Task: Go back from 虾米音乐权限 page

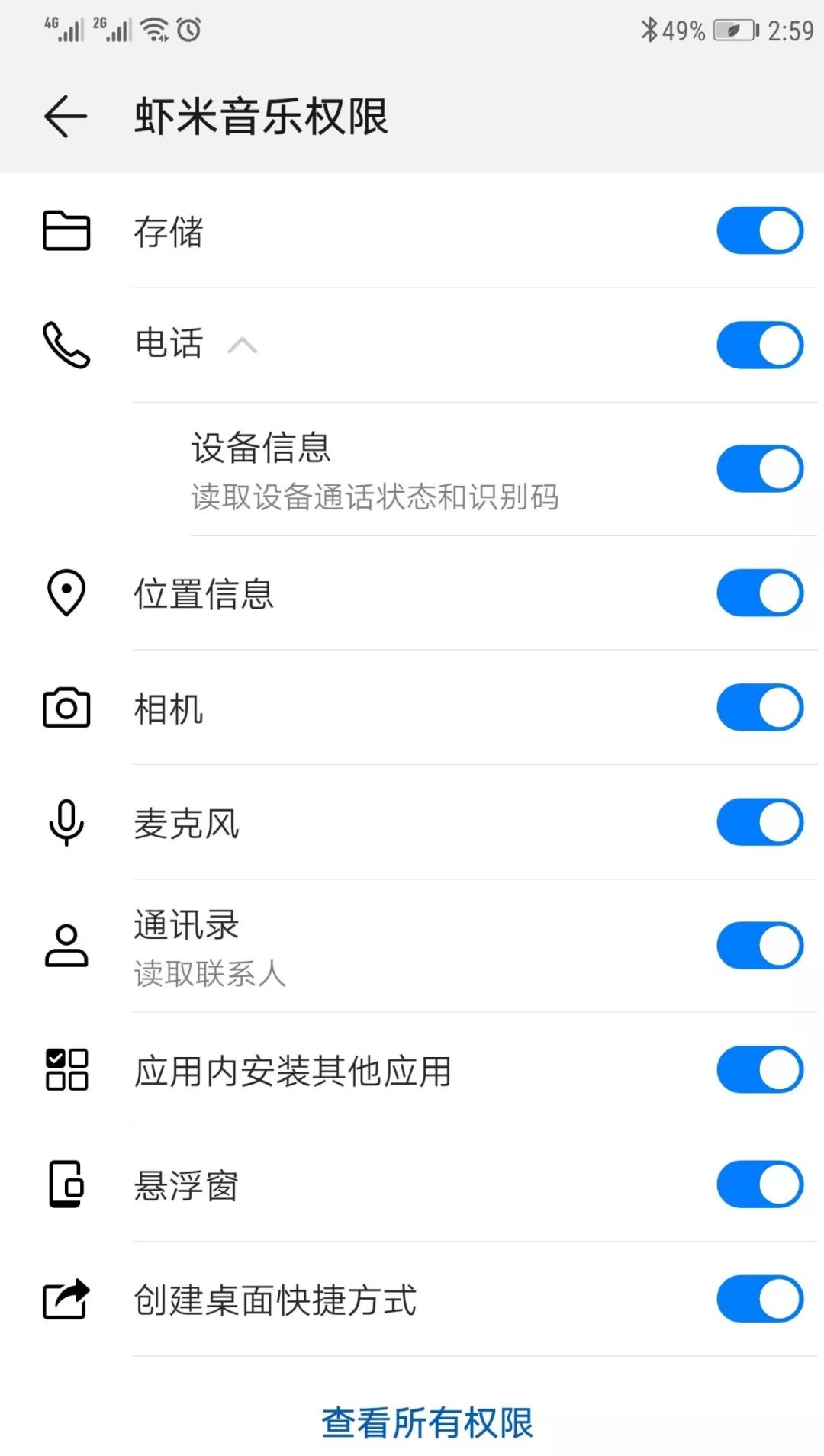Action: (66, 117)
